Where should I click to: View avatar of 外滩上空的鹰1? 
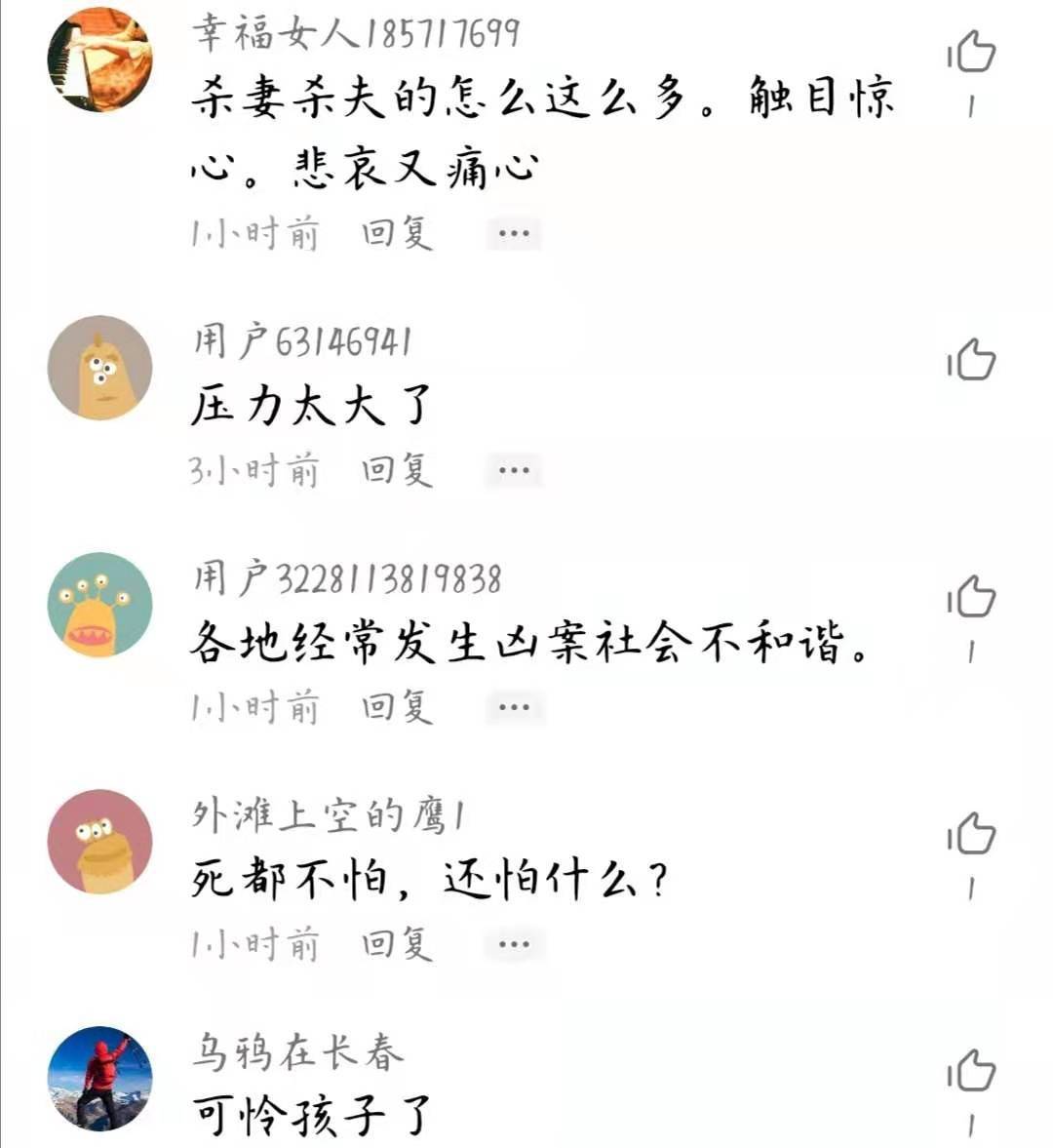pos(98,841)
